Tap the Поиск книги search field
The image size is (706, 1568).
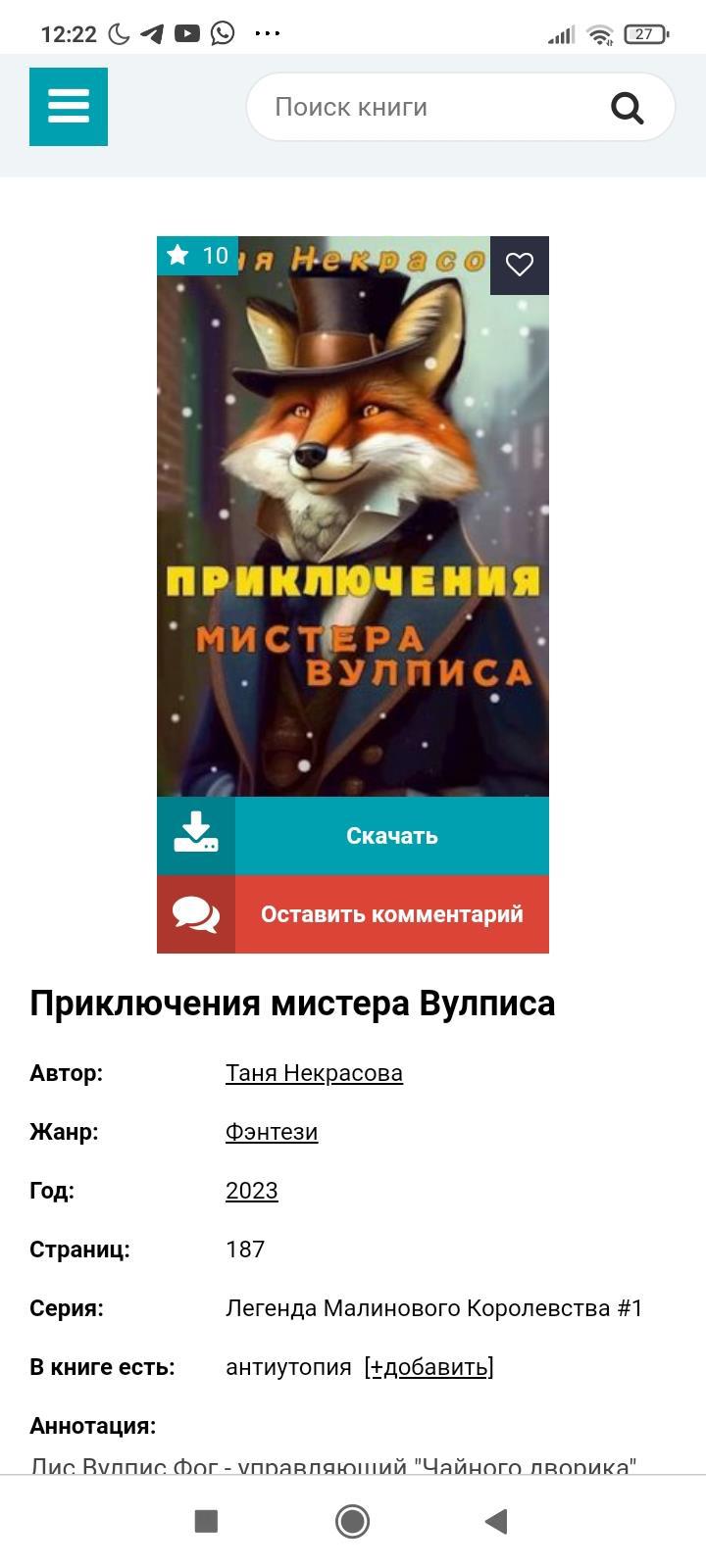[x=422, y=107]
